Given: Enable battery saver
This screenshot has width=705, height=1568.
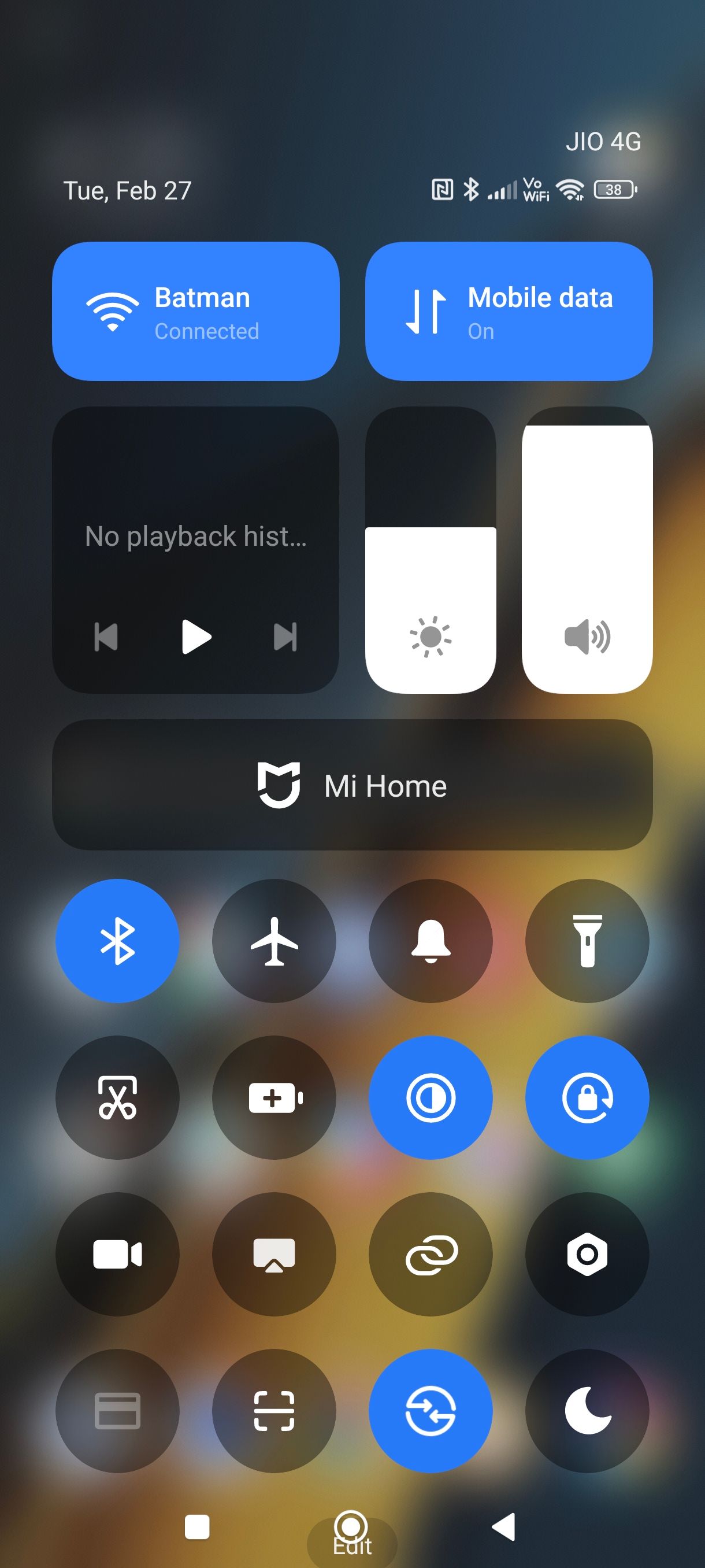Looking at the screenshot, I should pos(274,1097).
